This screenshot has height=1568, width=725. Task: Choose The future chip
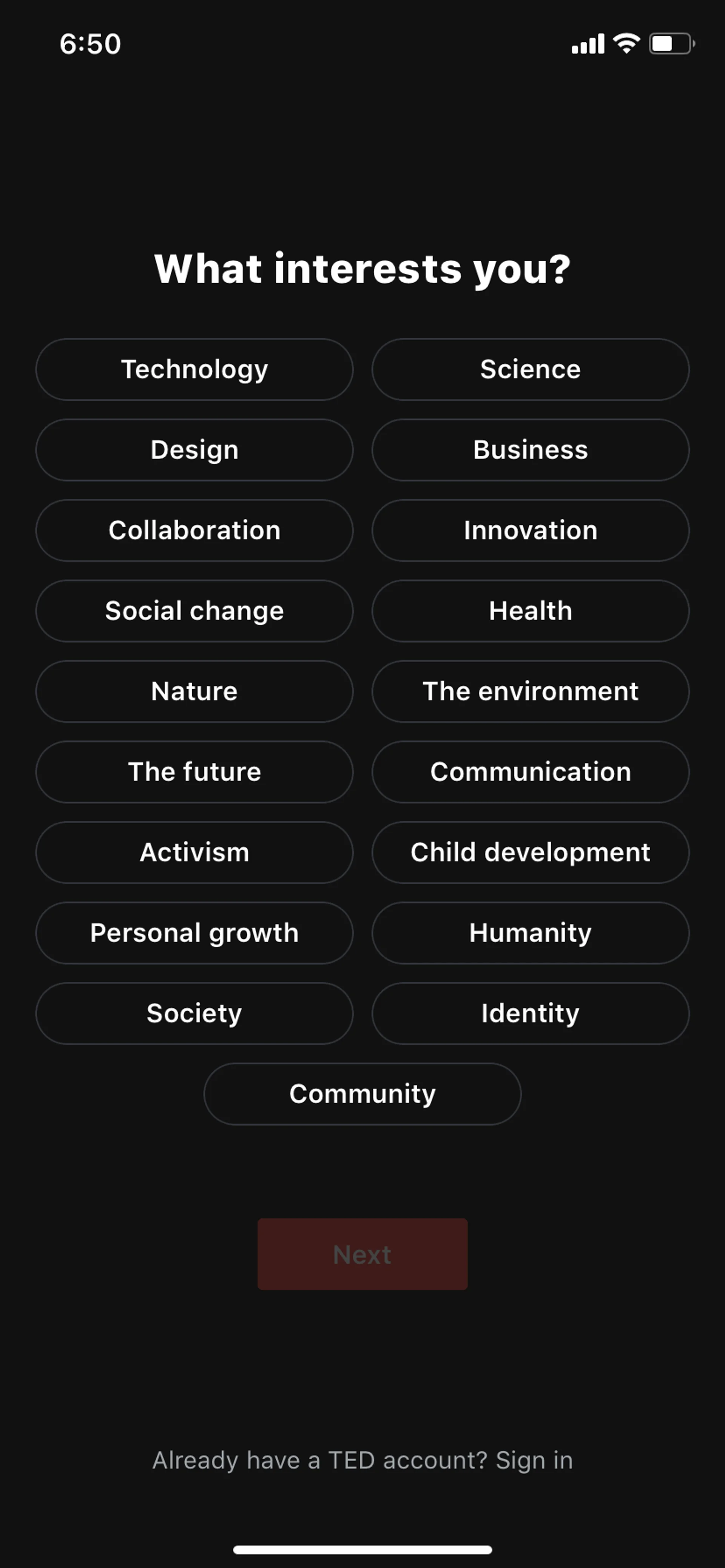194,772
